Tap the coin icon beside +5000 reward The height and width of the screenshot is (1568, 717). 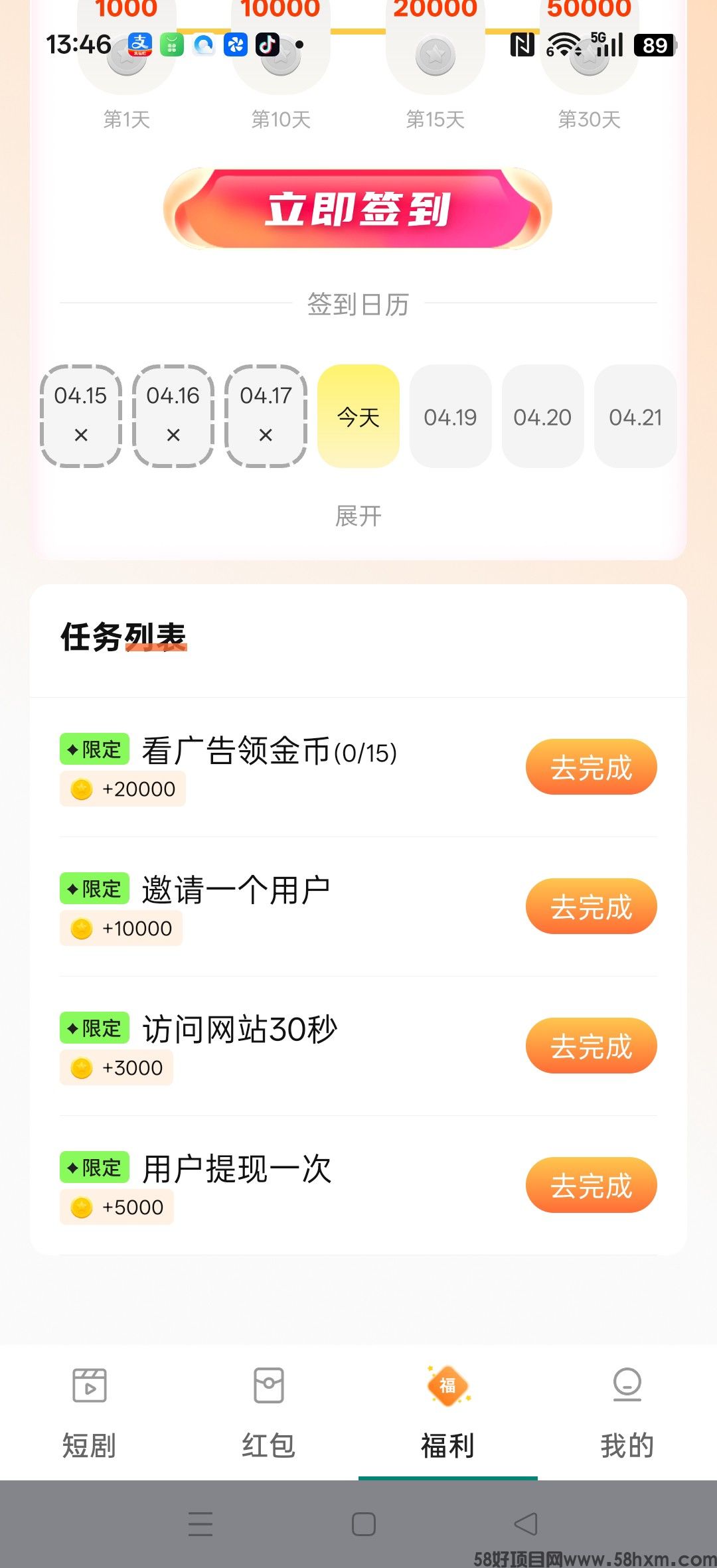tap(82, 1207)
